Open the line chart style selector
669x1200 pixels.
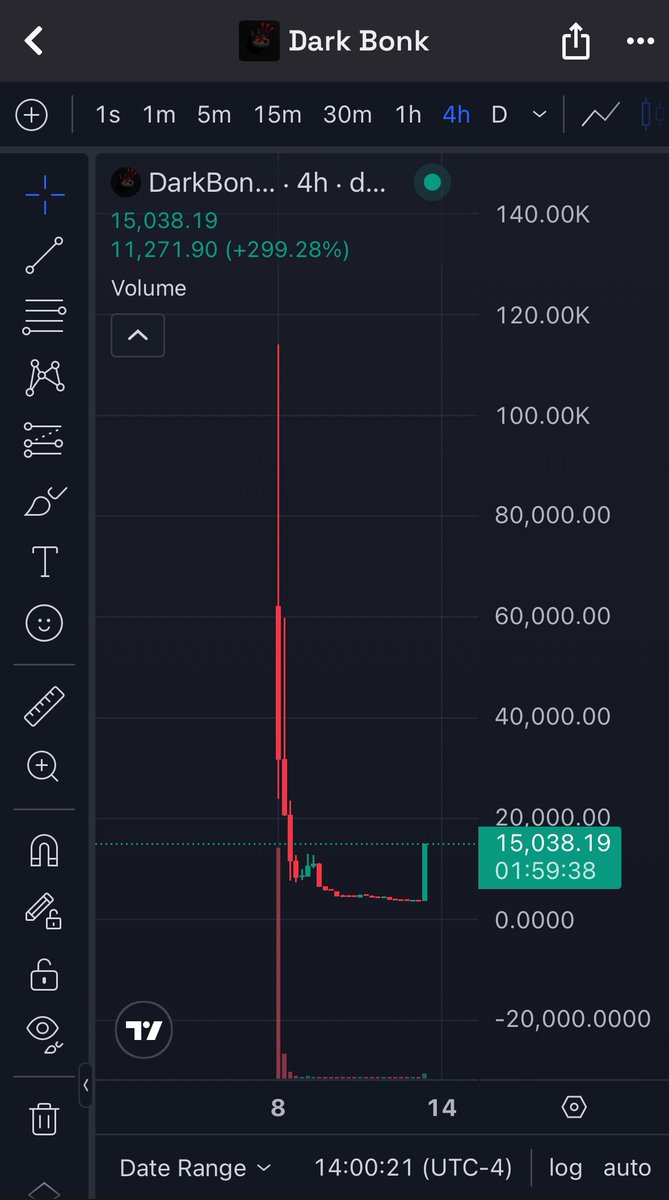[x=601, y=115]
